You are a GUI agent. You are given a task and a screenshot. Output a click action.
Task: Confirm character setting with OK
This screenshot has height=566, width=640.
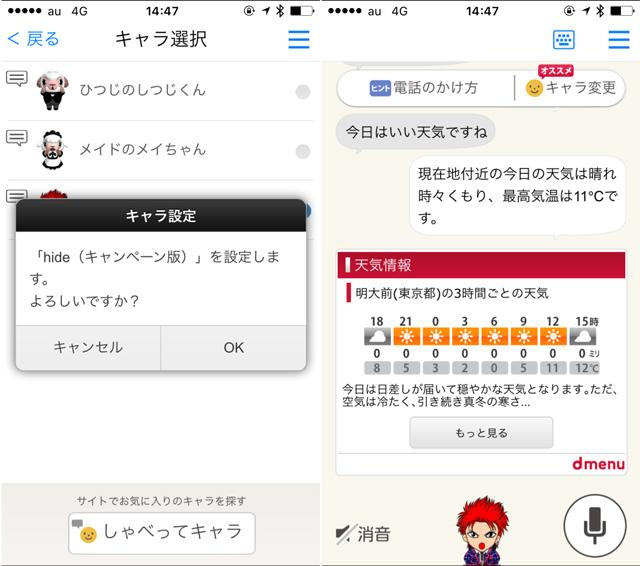coord(234,347)
